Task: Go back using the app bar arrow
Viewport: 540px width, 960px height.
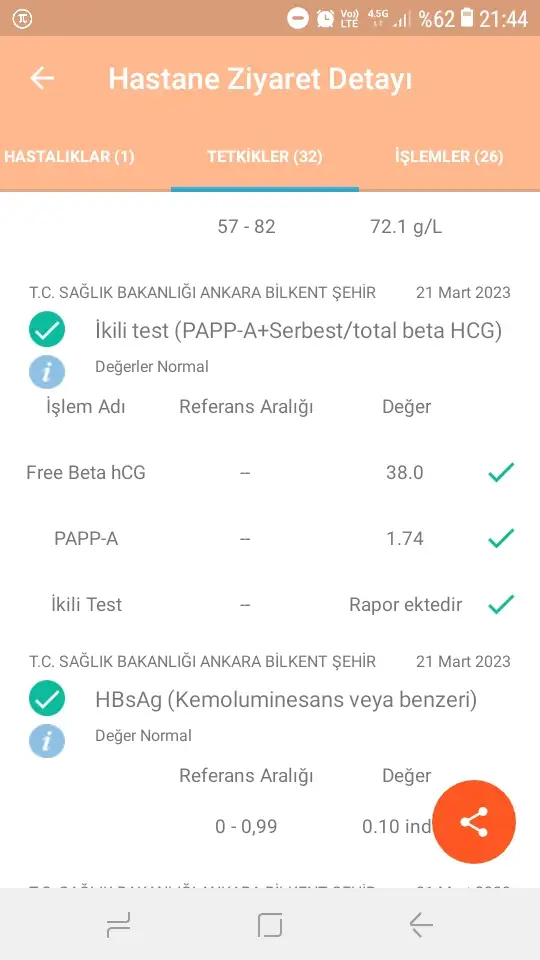Action: [42, 78]
